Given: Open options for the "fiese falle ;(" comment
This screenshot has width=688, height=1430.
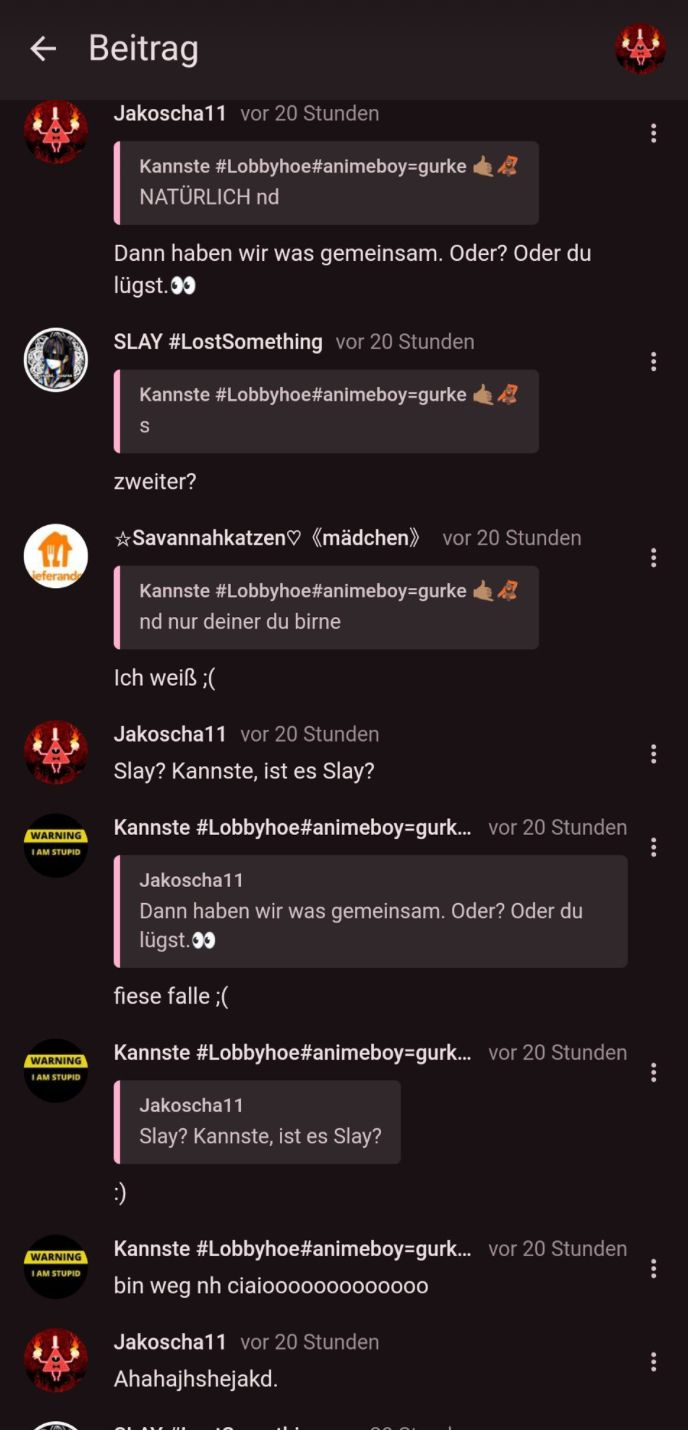Looking at the screenshot, I should pos(653,847).
